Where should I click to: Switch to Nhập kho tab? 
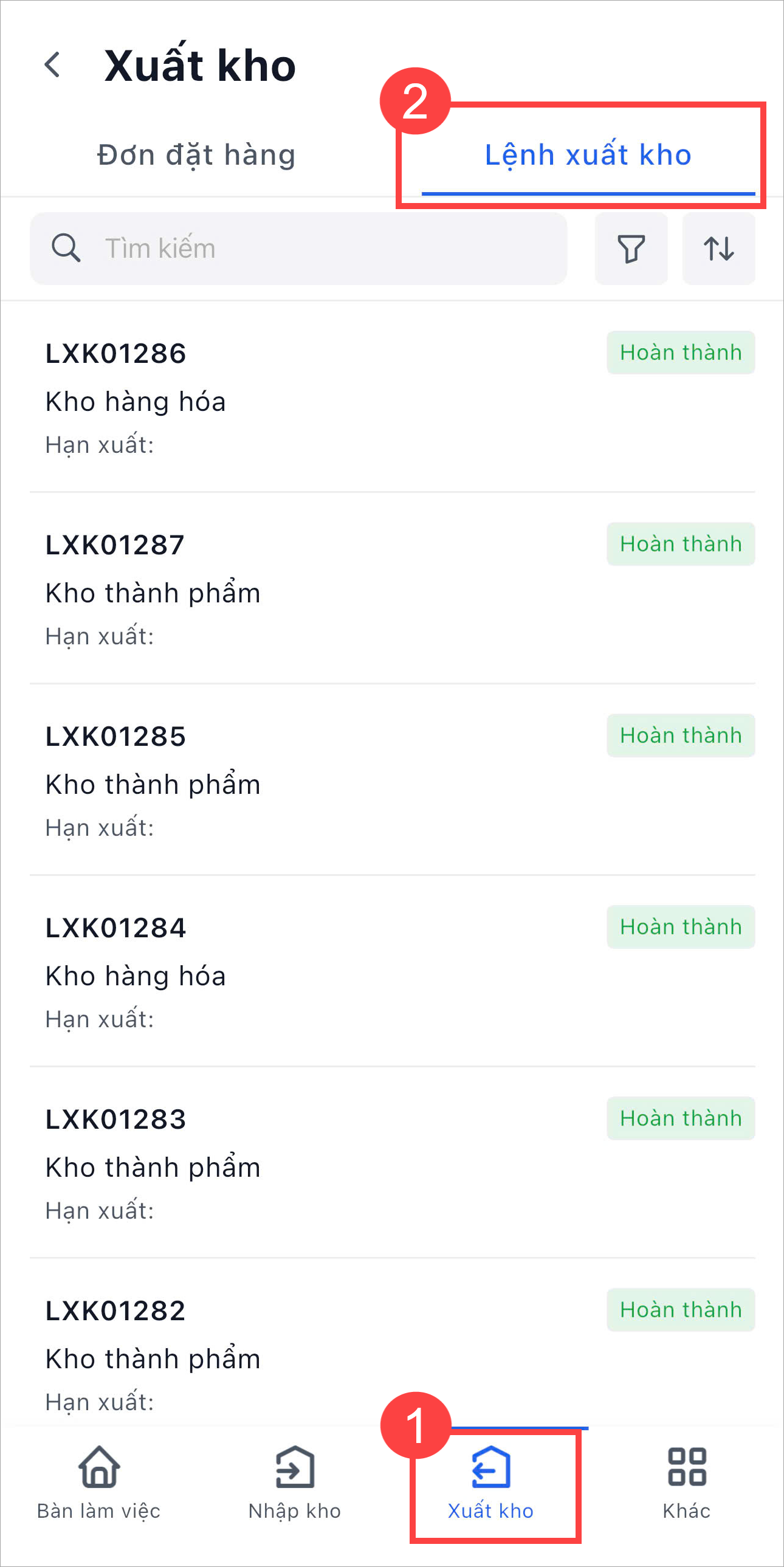click(294, 1483)
